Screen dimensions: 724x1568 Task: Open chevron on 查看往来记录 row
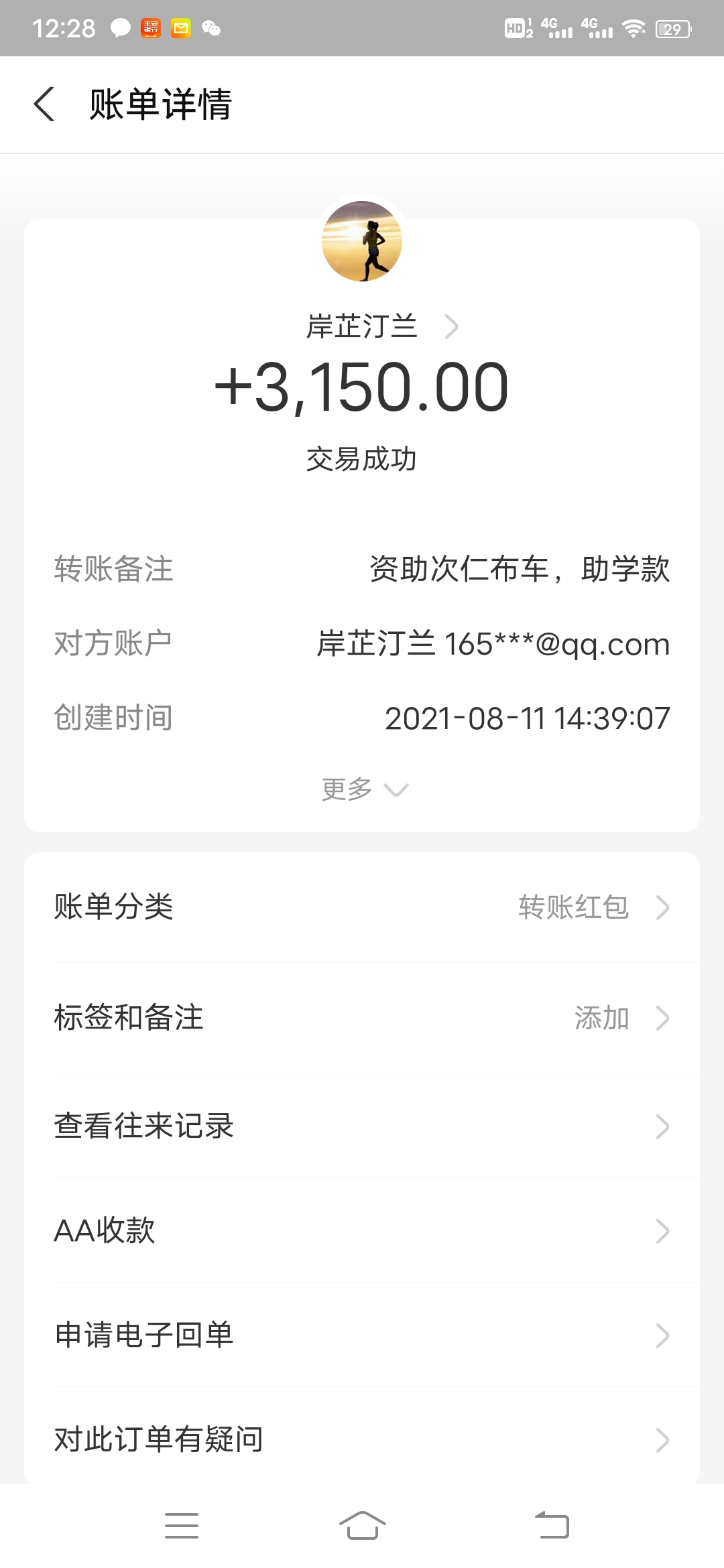662,1125
